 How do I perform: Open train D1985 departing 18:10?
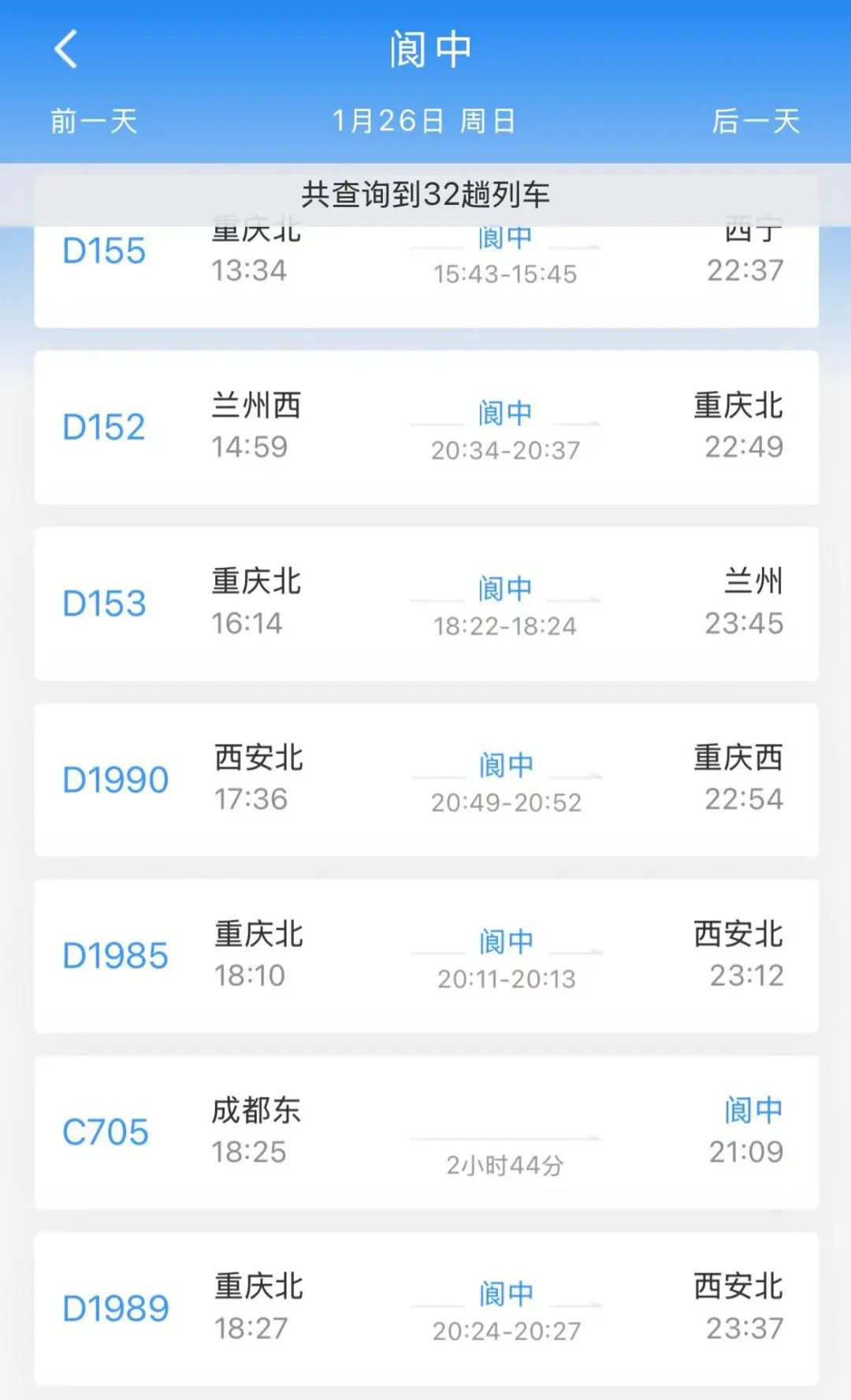point(425,956)
